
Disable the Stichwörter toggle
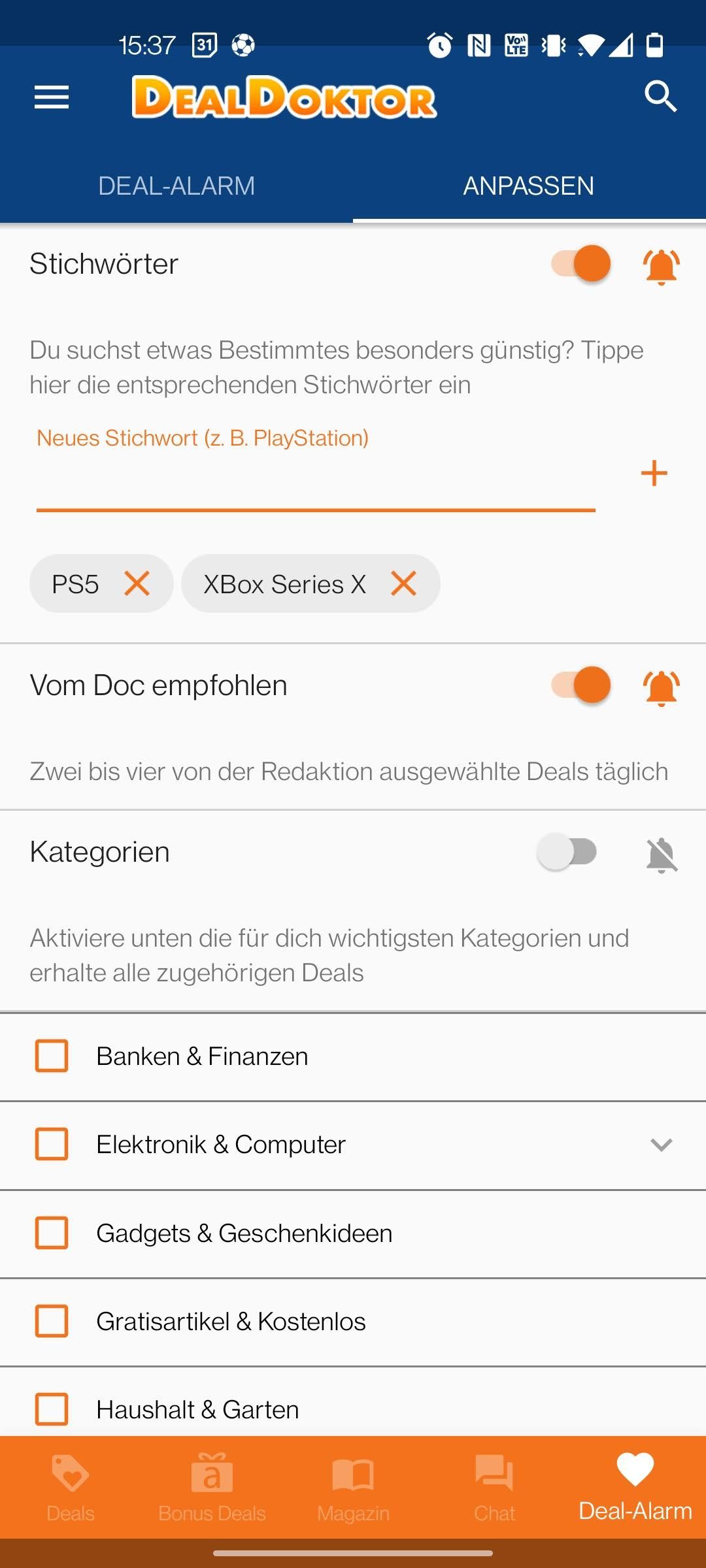point(580,263)
